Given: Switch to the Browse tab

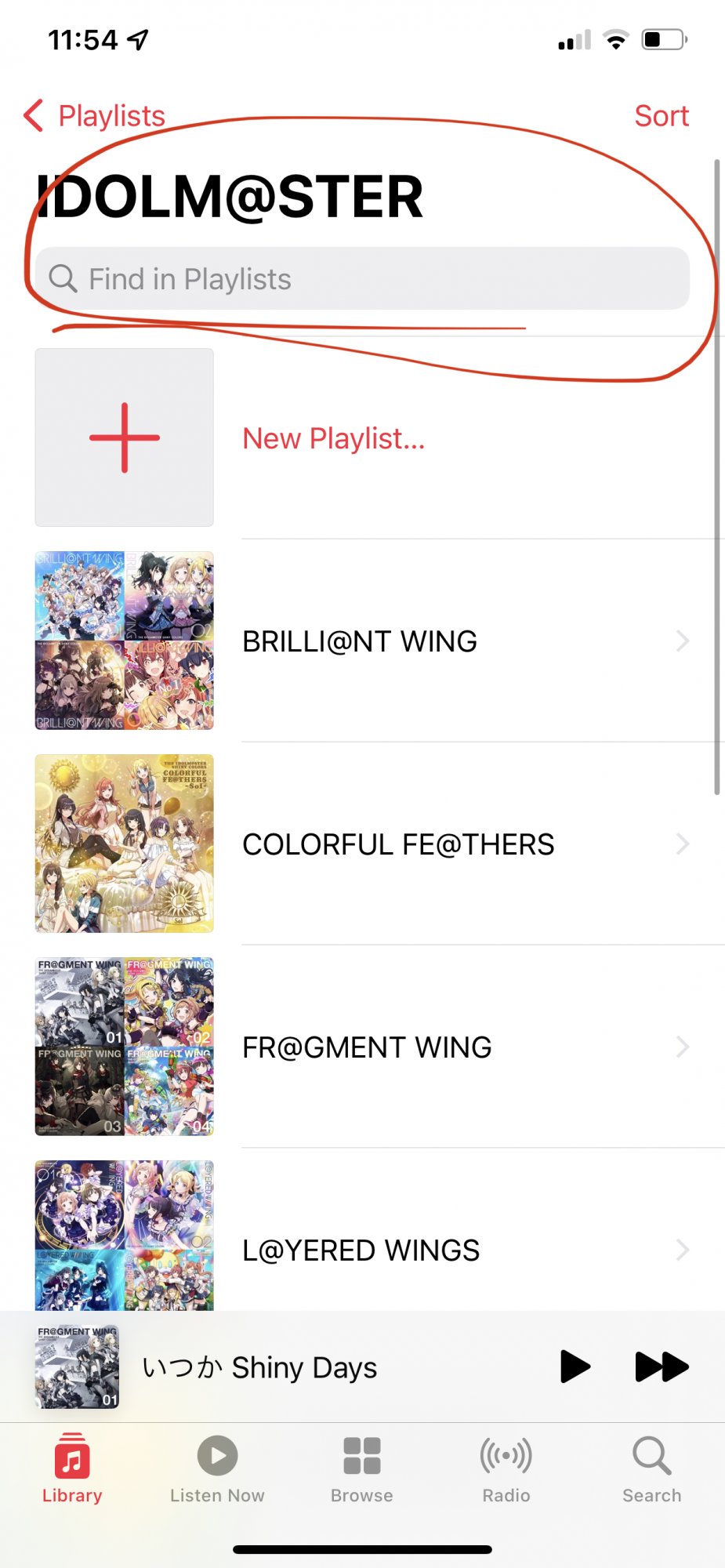Looking at the screenshot, I should click(361, 1468).
